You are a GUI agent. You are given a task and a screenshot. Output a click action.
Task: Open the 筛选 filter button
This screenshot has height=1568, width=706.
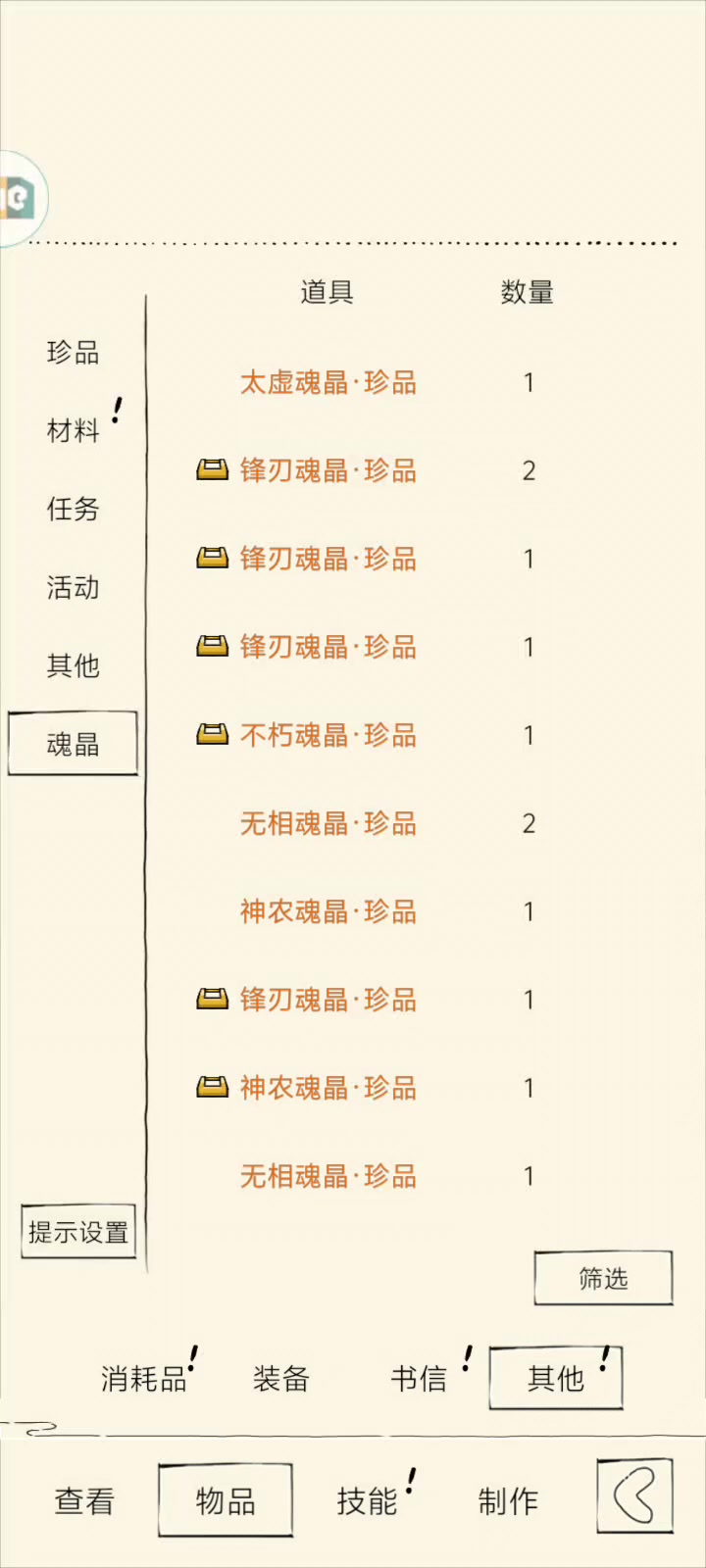coord(603,1278)
